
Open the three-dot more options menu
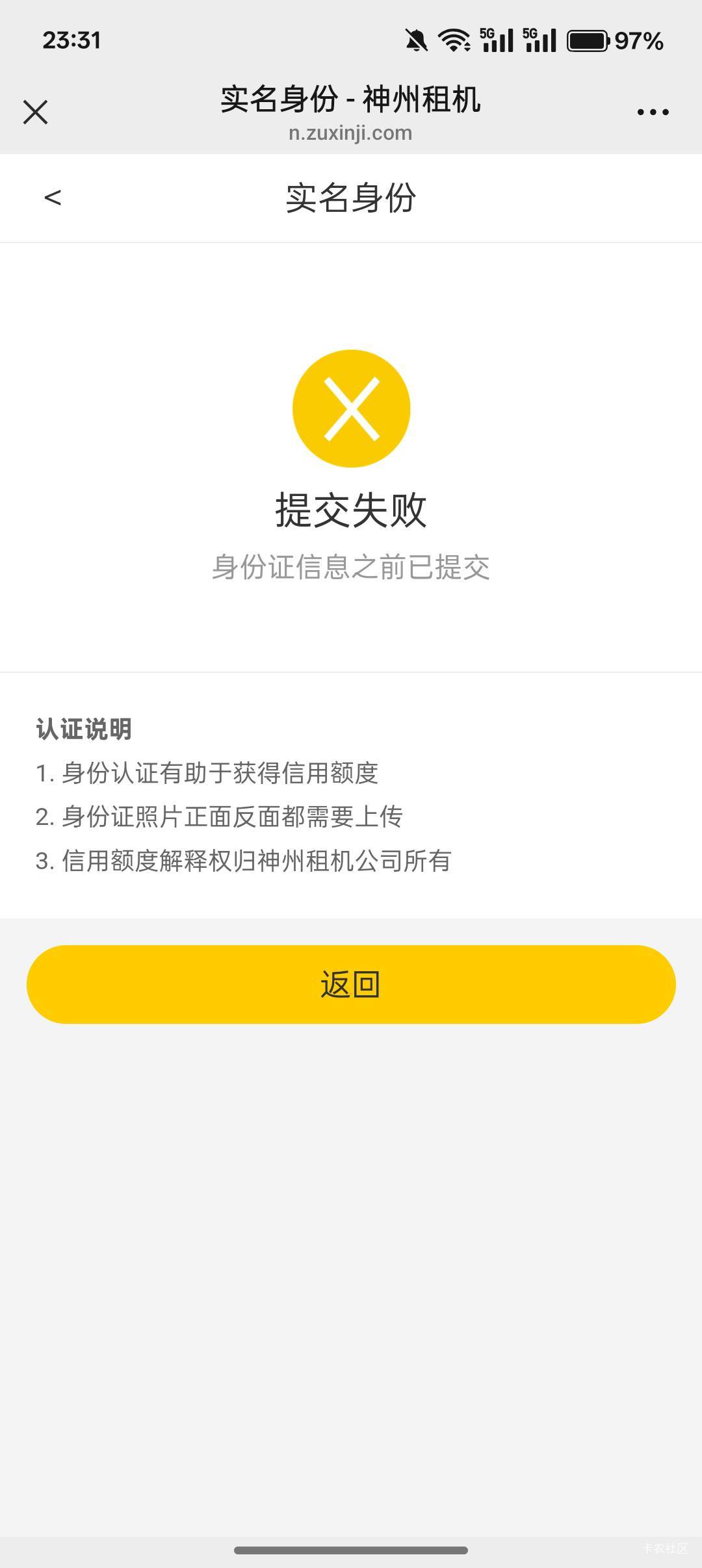pos(653,112)
